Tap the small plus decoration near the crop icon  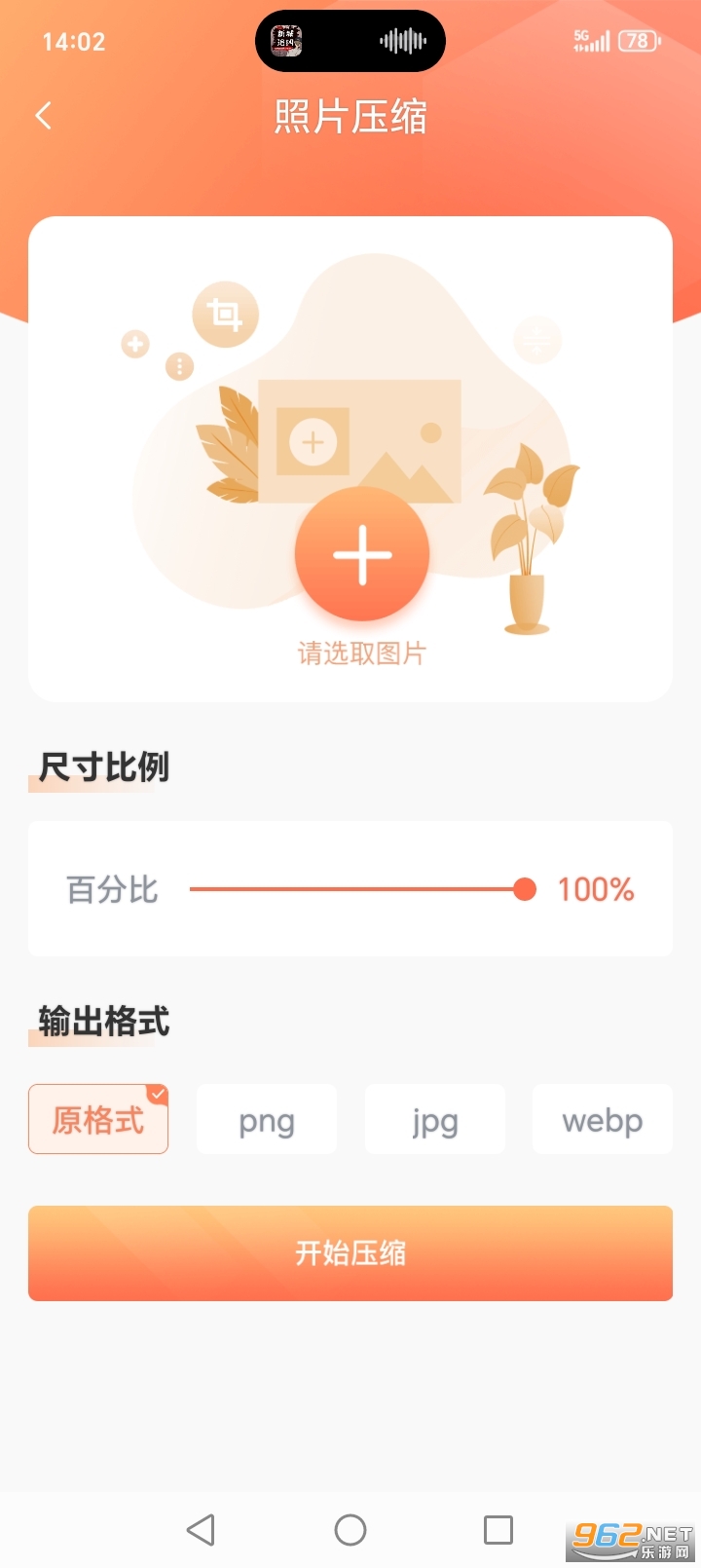pyautogui.click(x=135, y=344)
